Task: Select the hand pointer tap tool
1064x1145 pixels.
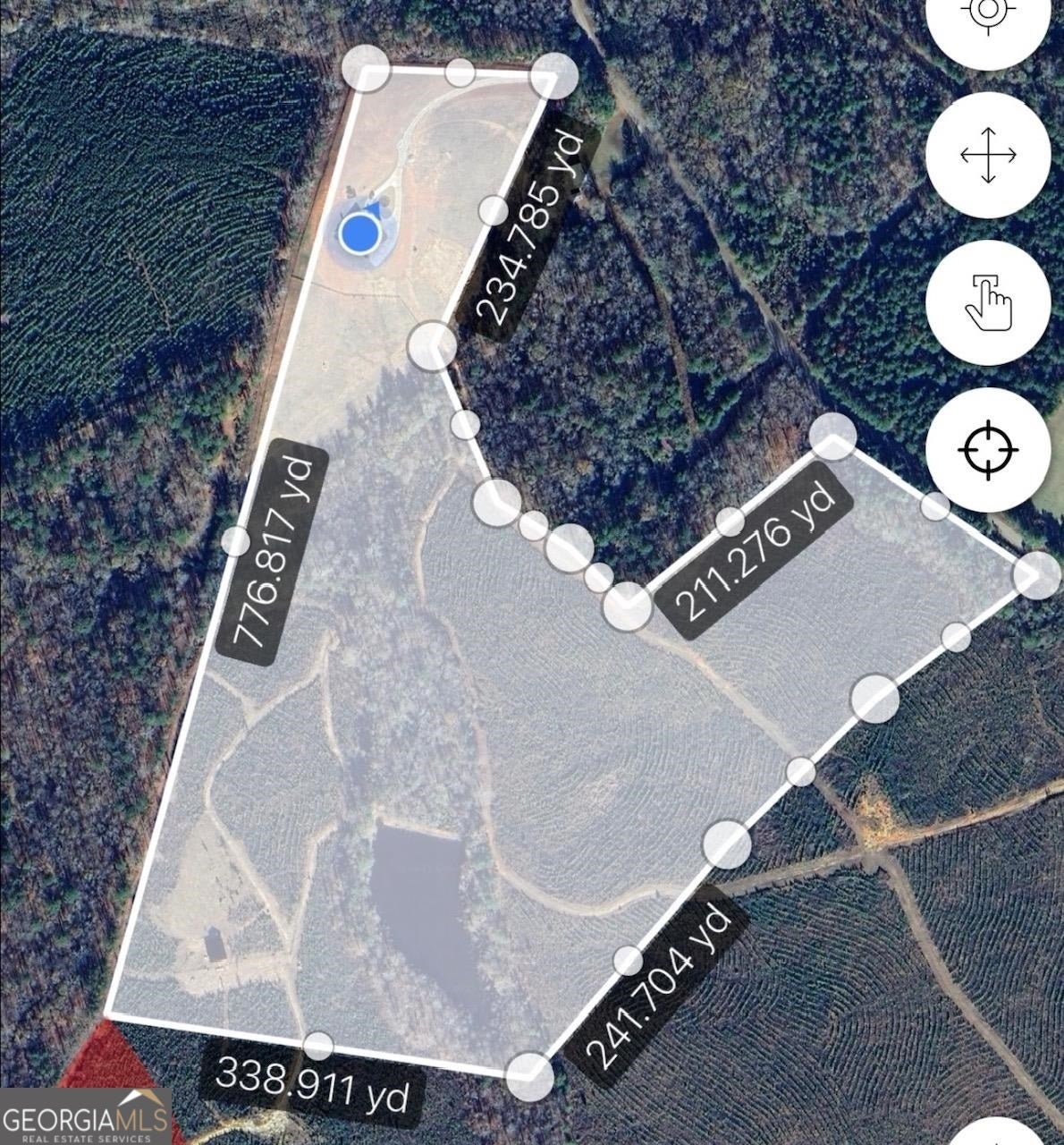Action: (987, 302)
